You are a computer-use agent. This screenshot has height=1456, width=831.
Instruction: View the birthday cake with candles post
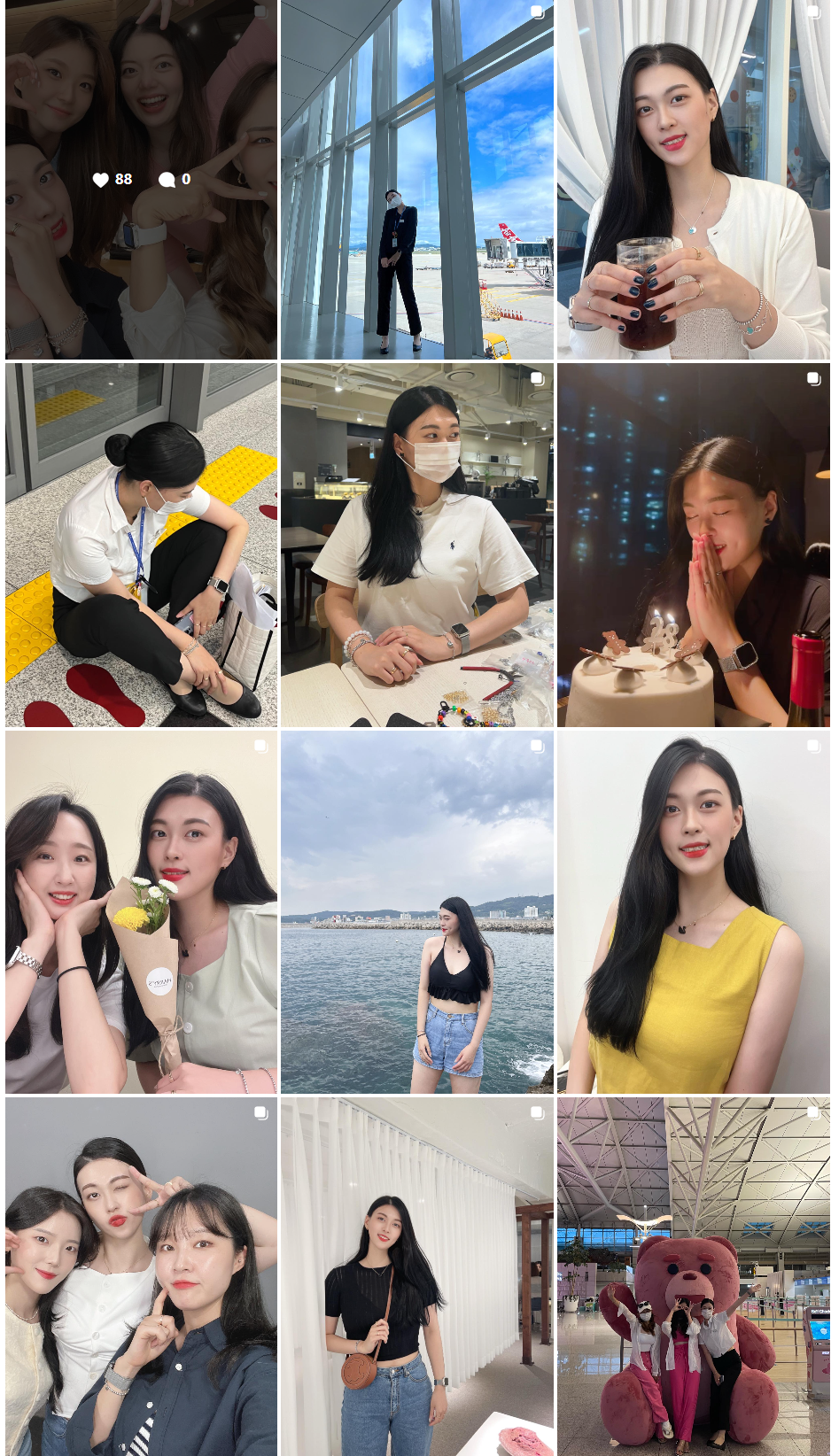[x=694, y=546]
